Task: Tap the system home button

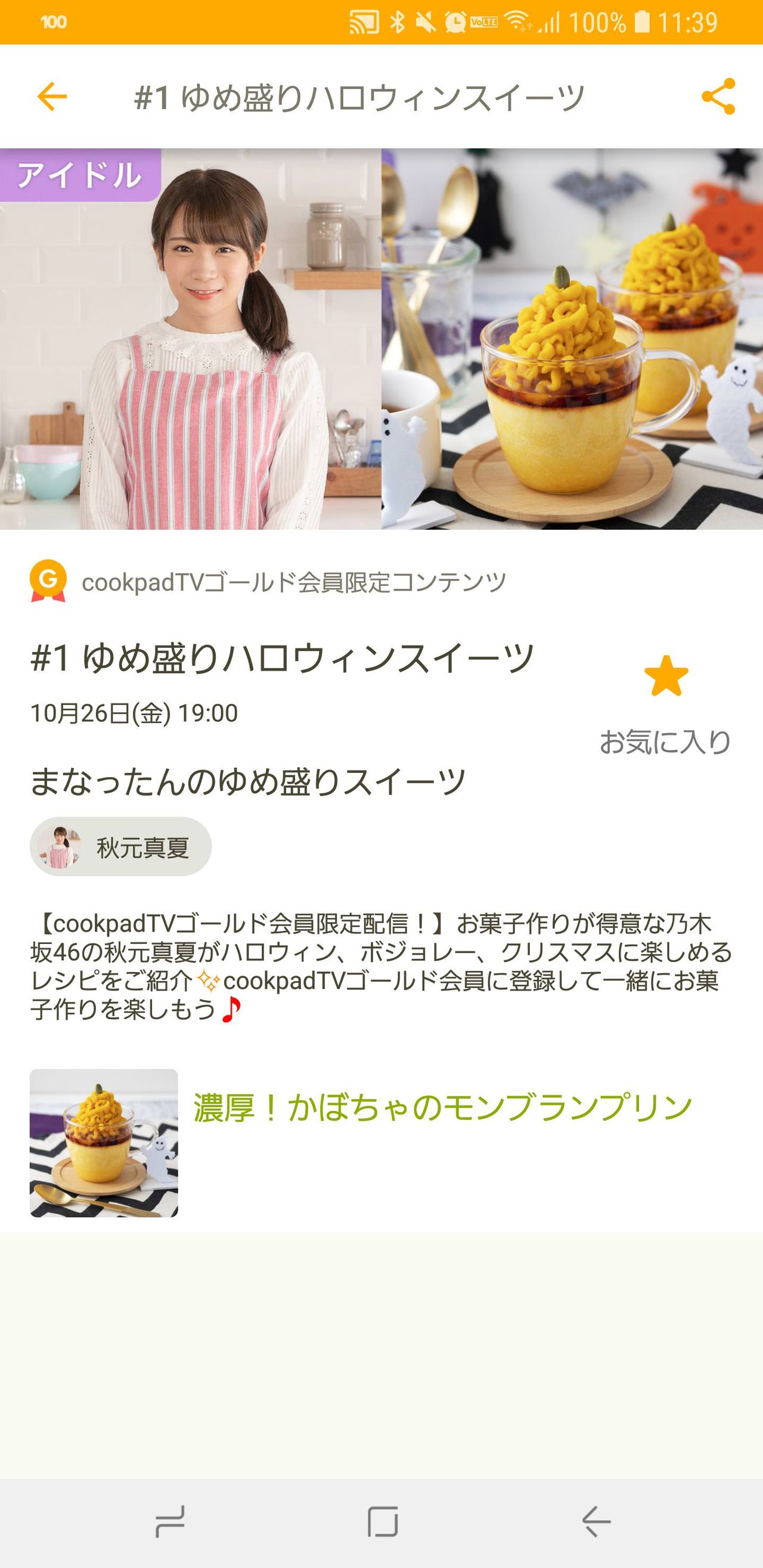Action: 383,1522
